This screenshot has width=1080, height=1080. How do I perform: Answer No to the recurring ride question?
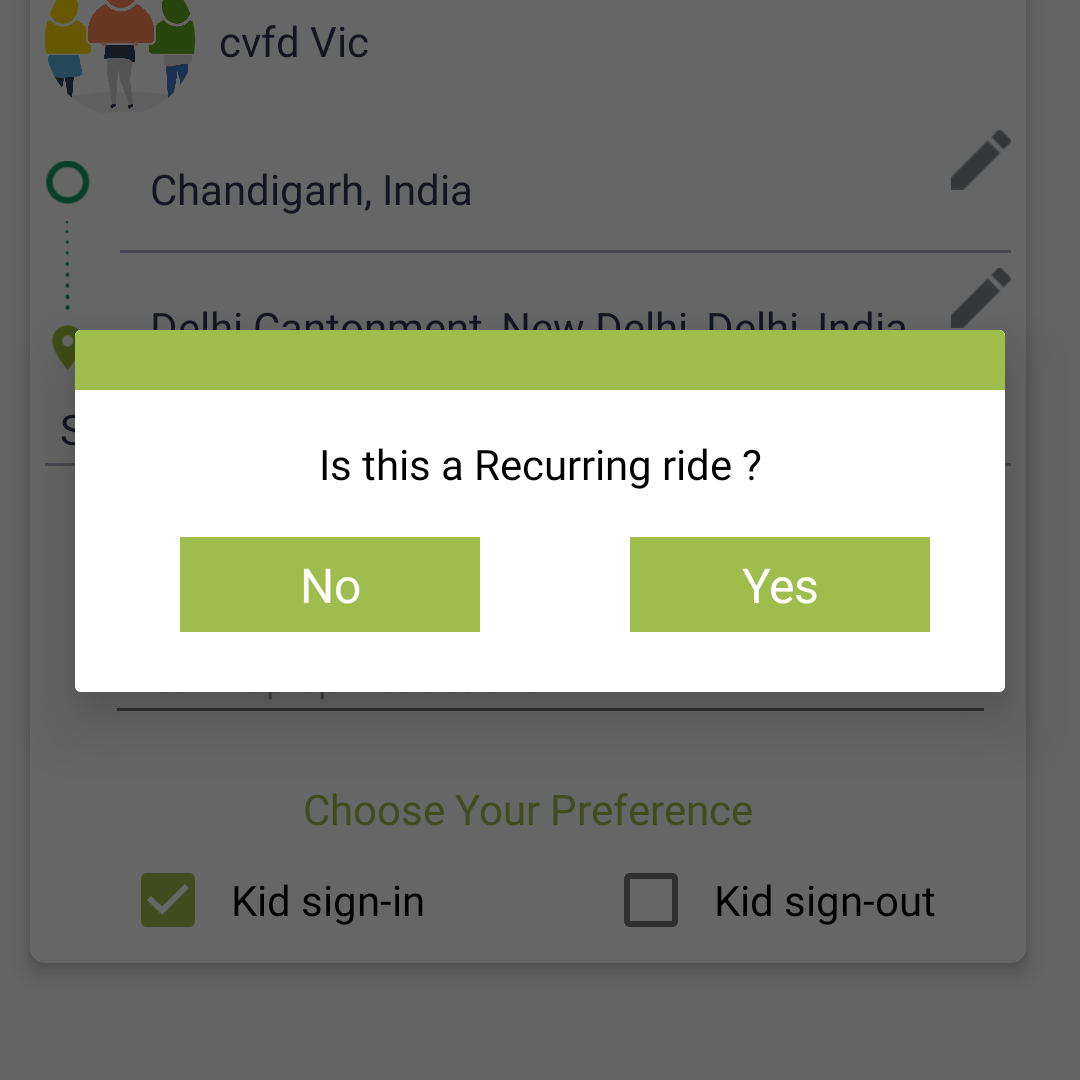pyautogui.click(x=330, y=585)
